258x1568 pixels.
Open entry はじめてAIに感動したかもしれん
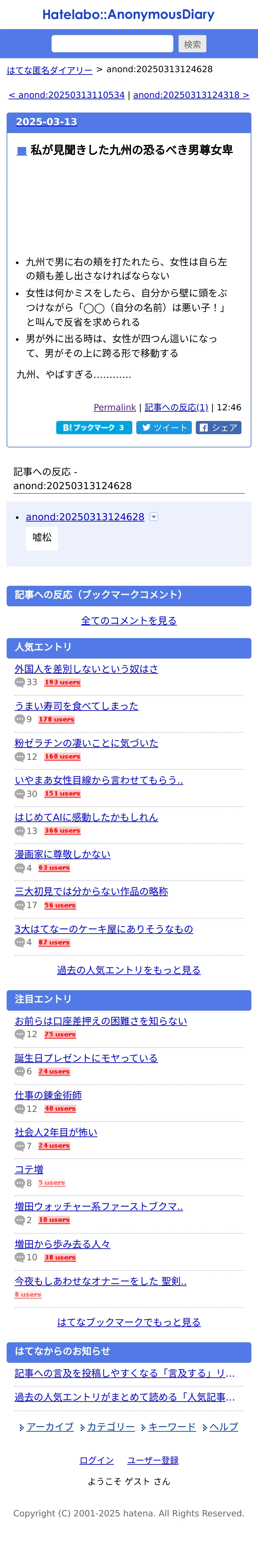pyautogui.click(x=86, y=817)
